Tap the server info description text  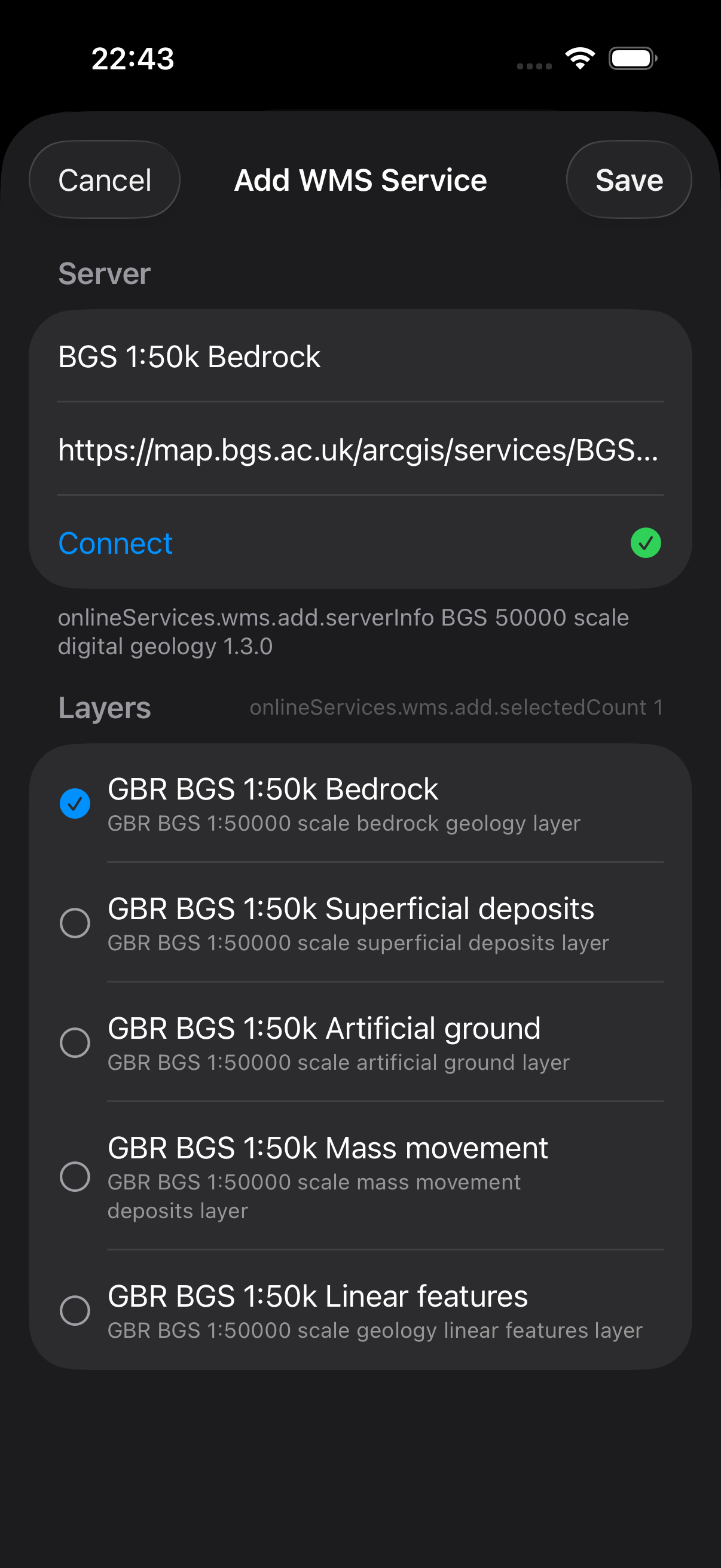pyautogui.click(x=344, y=632)
